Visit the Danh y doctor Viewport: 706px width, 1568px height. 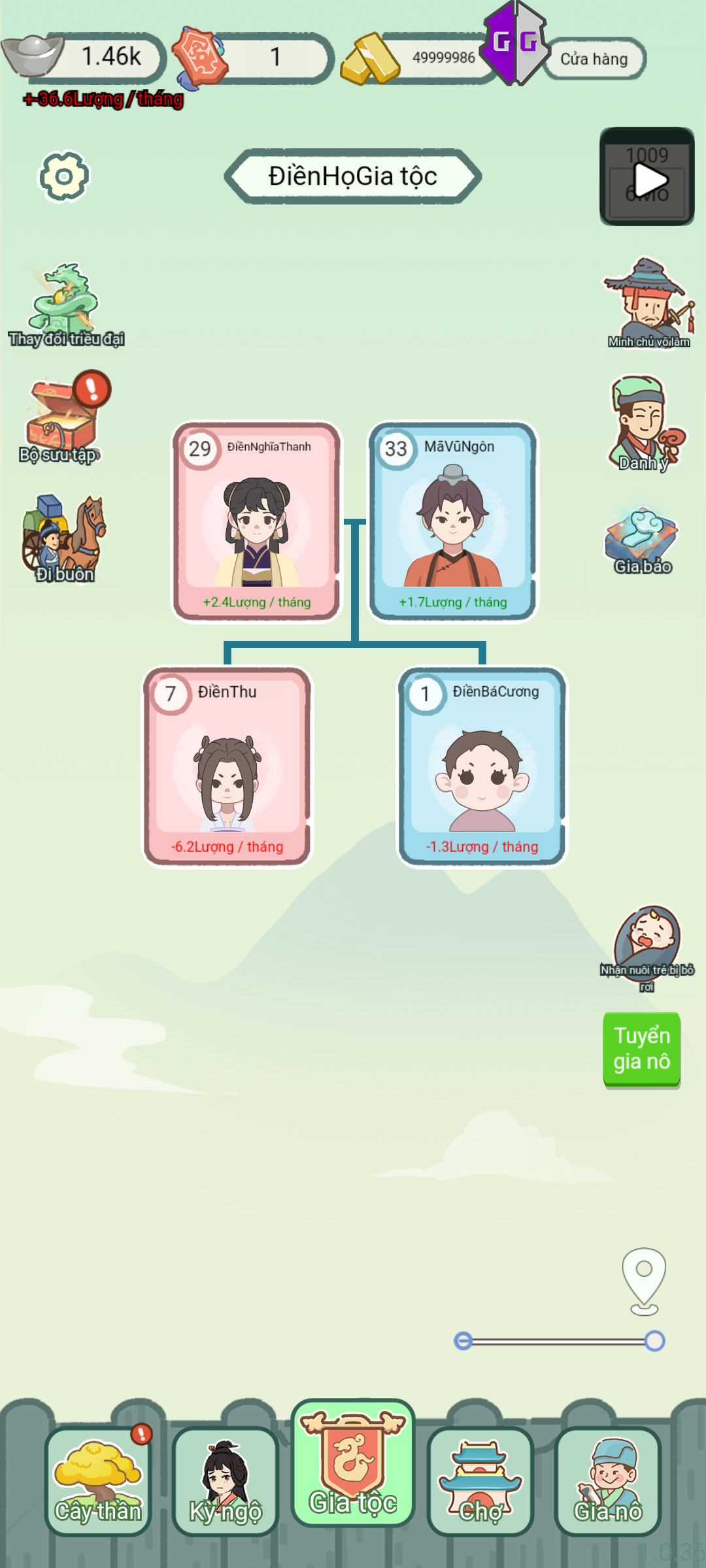[x=645, y=423]
